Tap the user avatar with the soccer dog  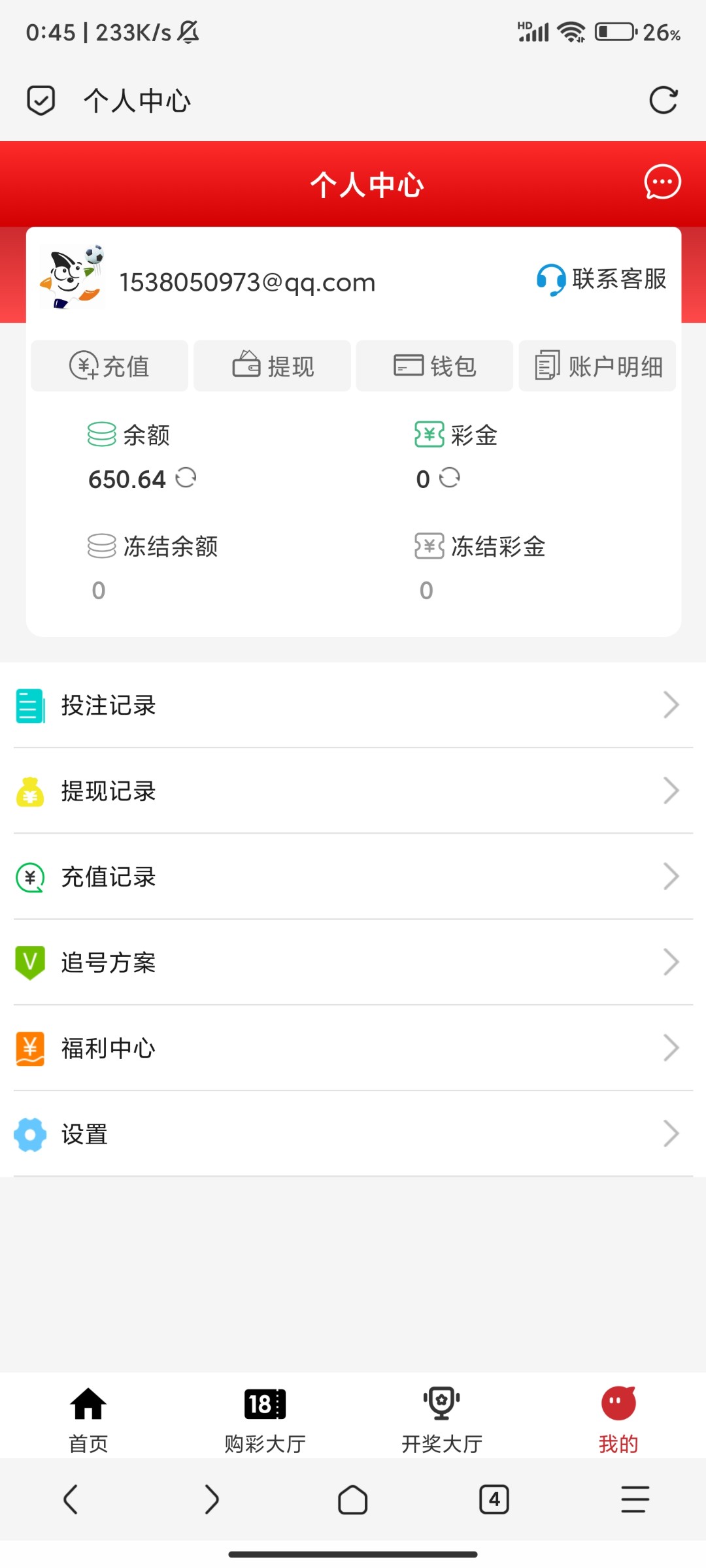pos(72,280)
